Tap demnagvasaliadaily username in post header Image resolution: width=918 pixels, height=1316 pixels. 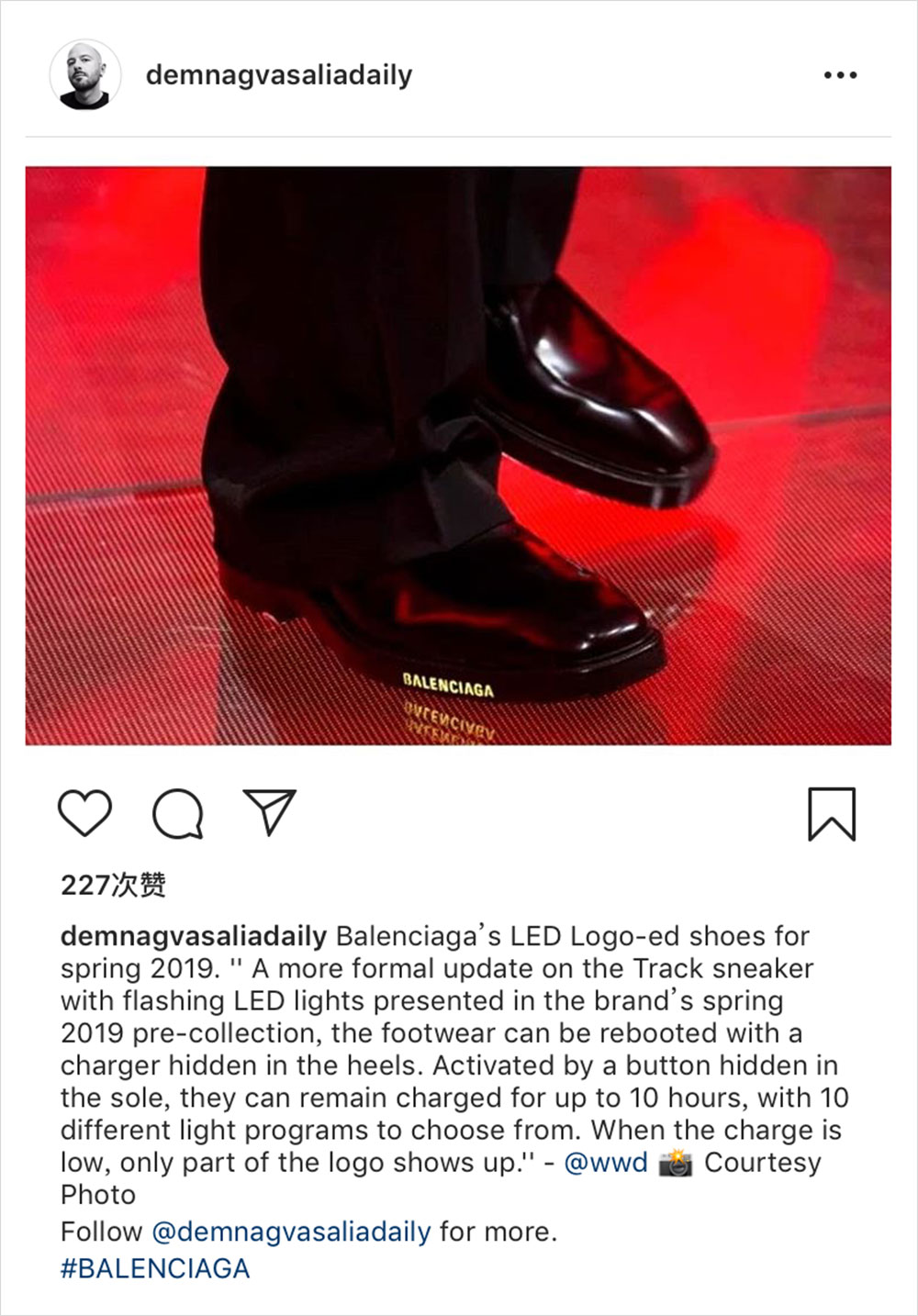coord(278,74)
